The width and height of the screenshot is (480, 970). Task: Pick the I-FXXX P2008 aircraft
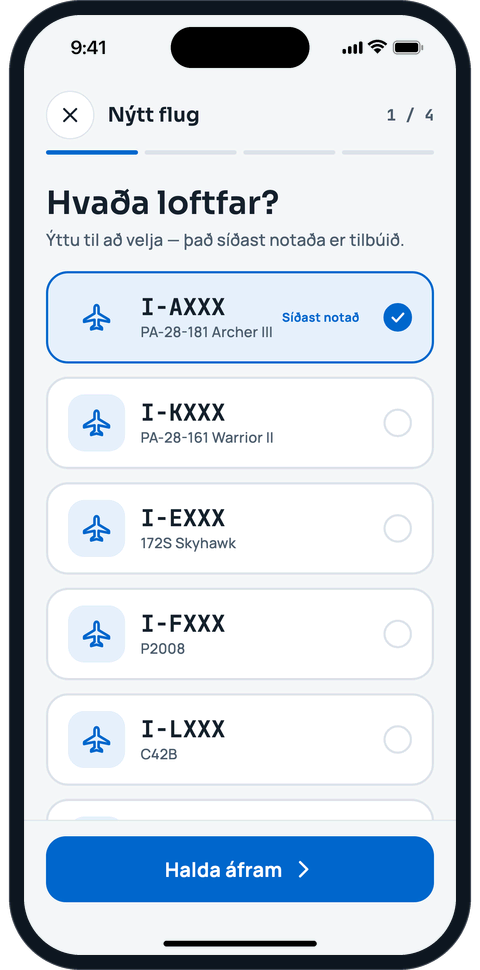(x=240, y=634)
